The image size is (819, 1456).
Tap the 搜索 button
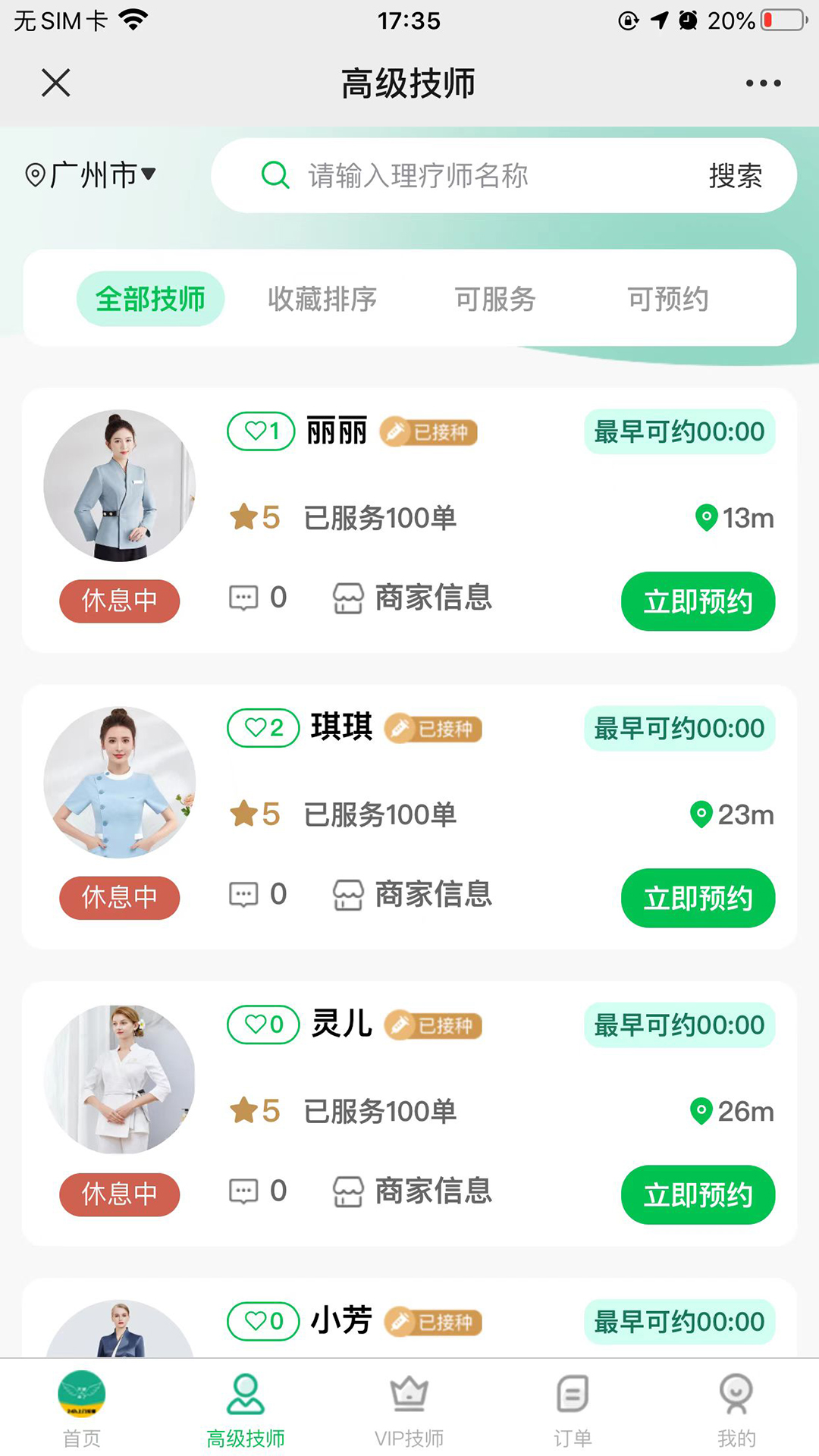pyautogui.click(x=735, y=176)
